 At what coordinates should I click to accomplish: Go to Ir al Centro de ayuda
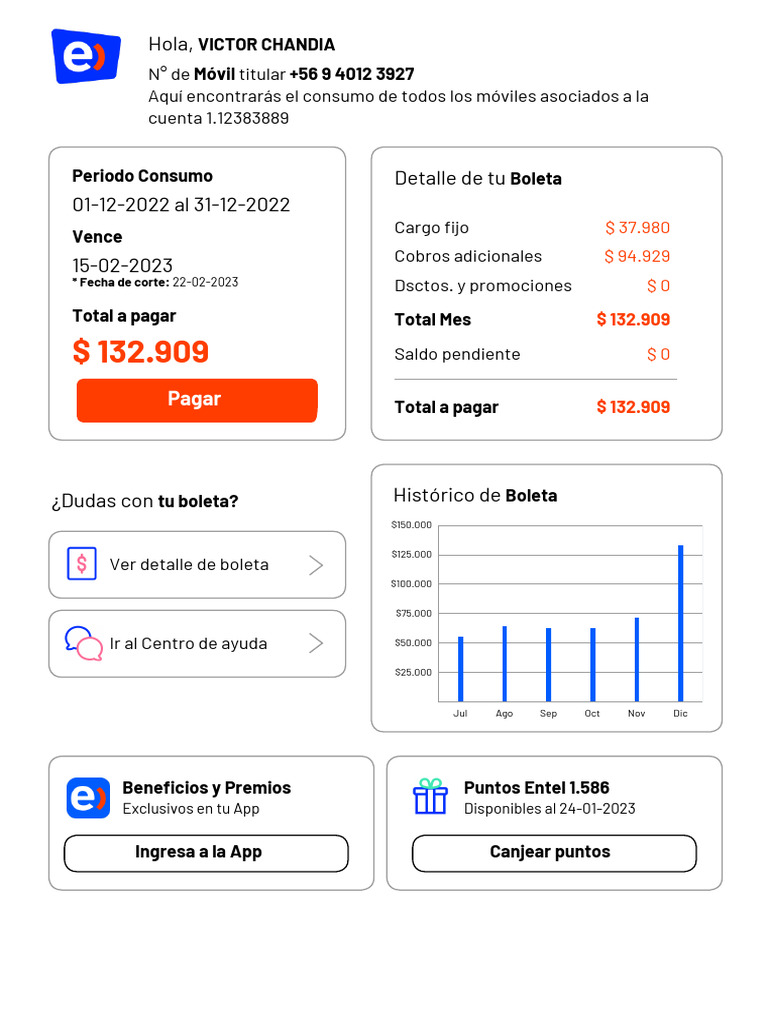pyautogui.click(x=197, y=644)
